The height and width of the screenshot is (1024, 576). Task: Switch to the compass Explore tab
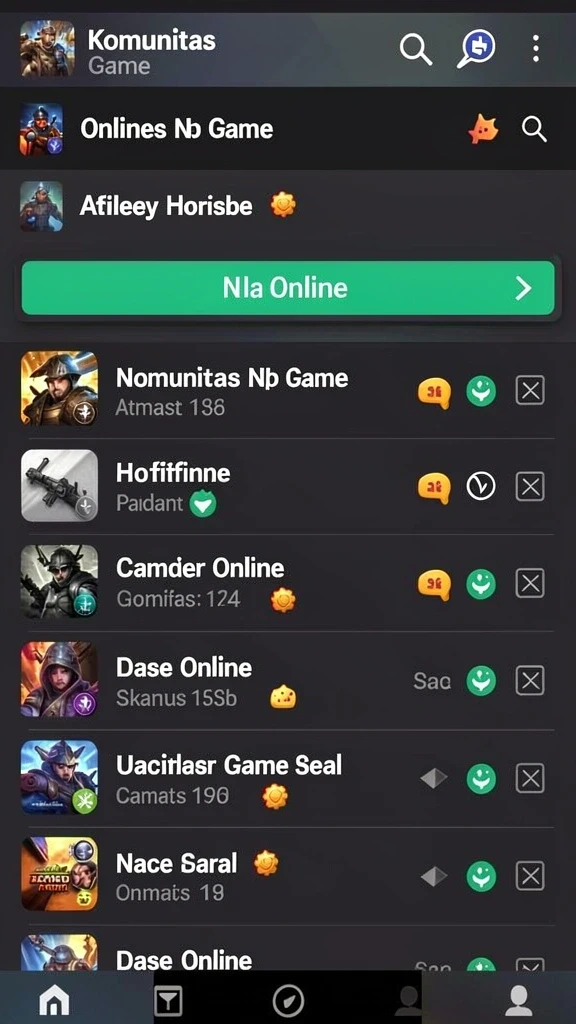[x=288, y=1000]
